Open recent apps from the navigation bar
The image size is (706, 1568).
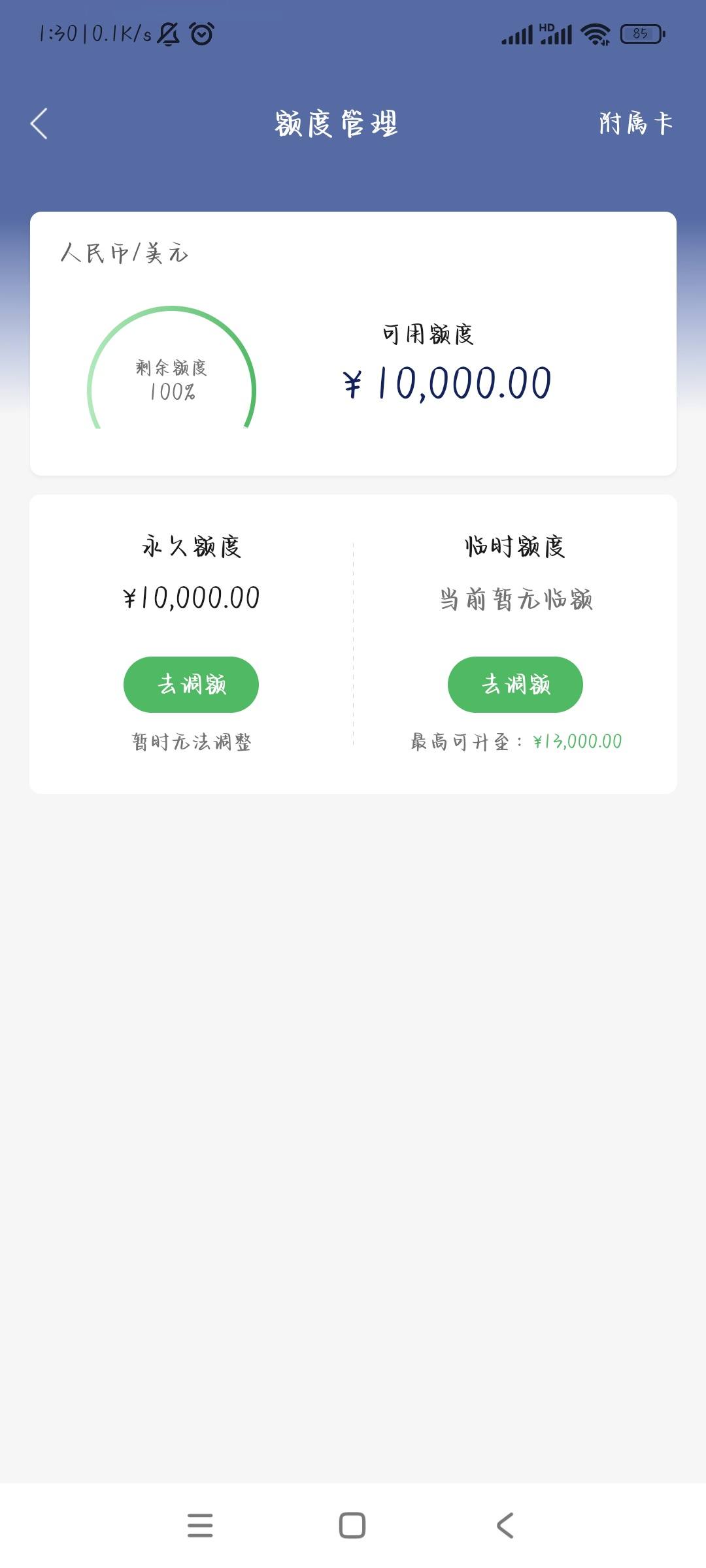coord(200,1526)
